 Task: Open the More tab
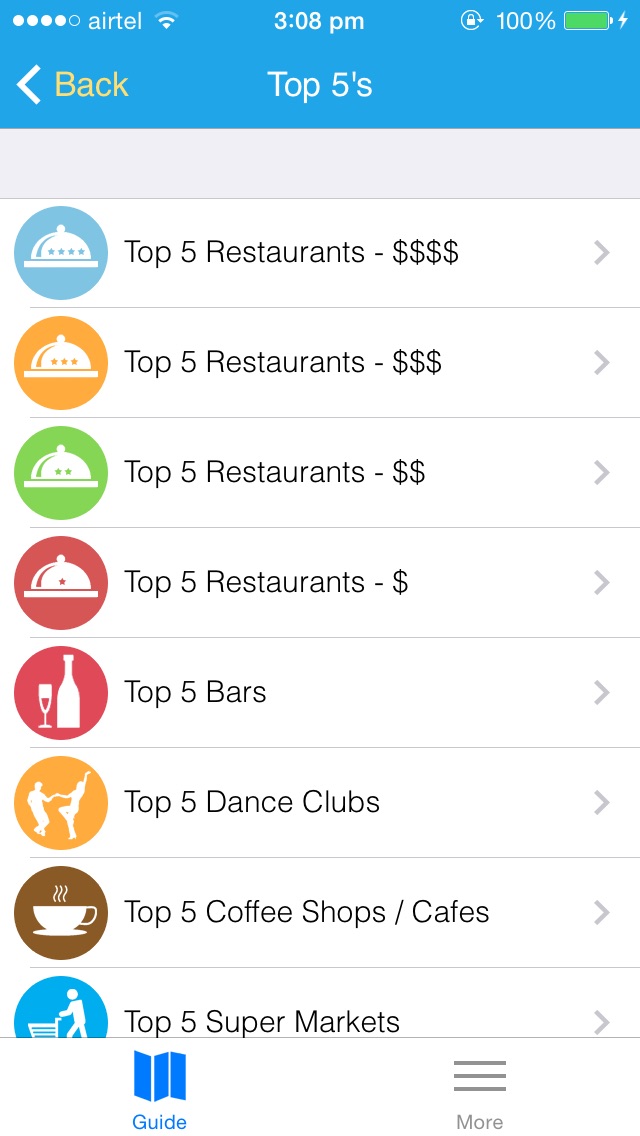pos(480,1090)
